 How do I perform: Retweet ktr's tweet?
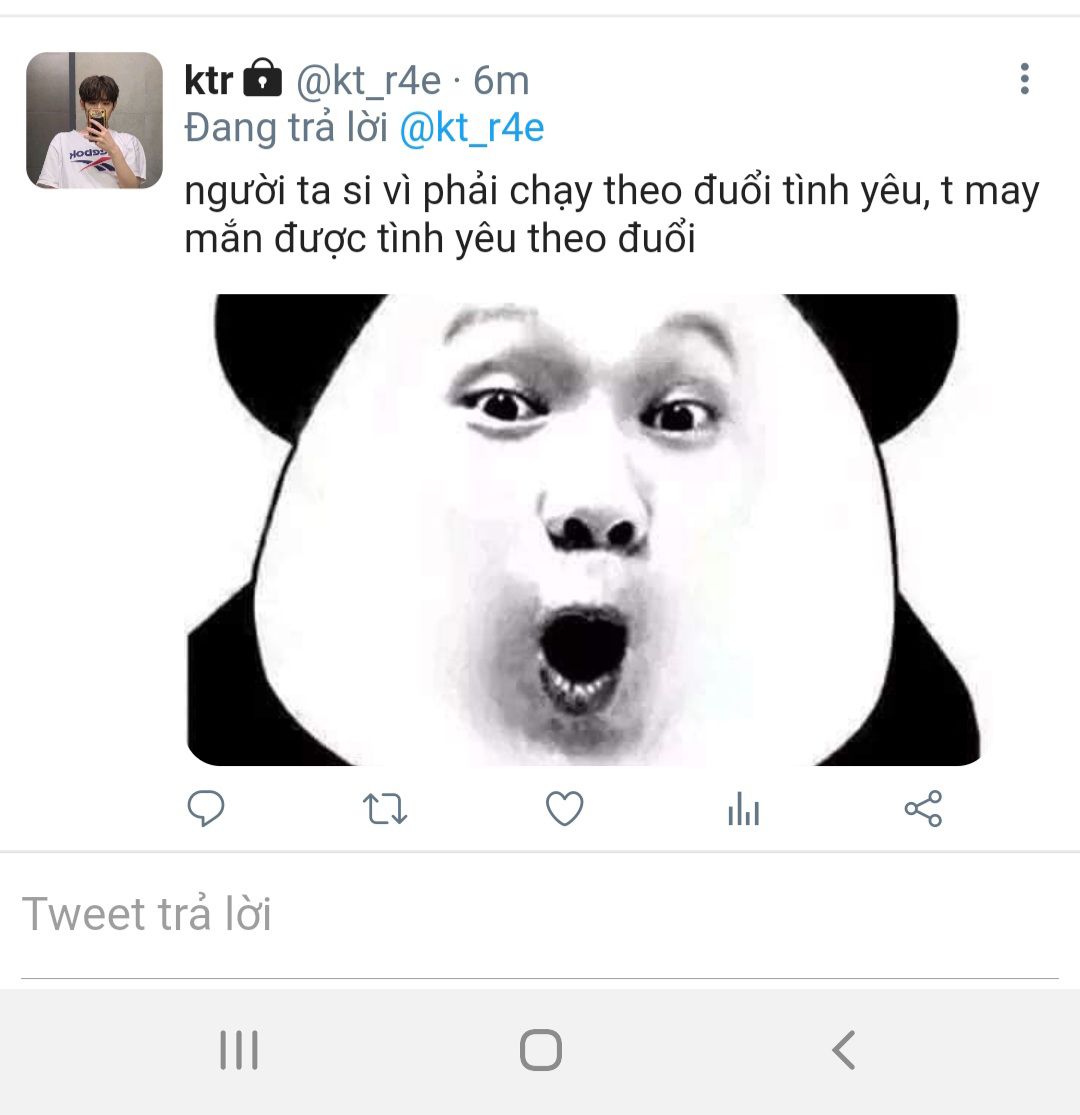[x=384, y=808]
